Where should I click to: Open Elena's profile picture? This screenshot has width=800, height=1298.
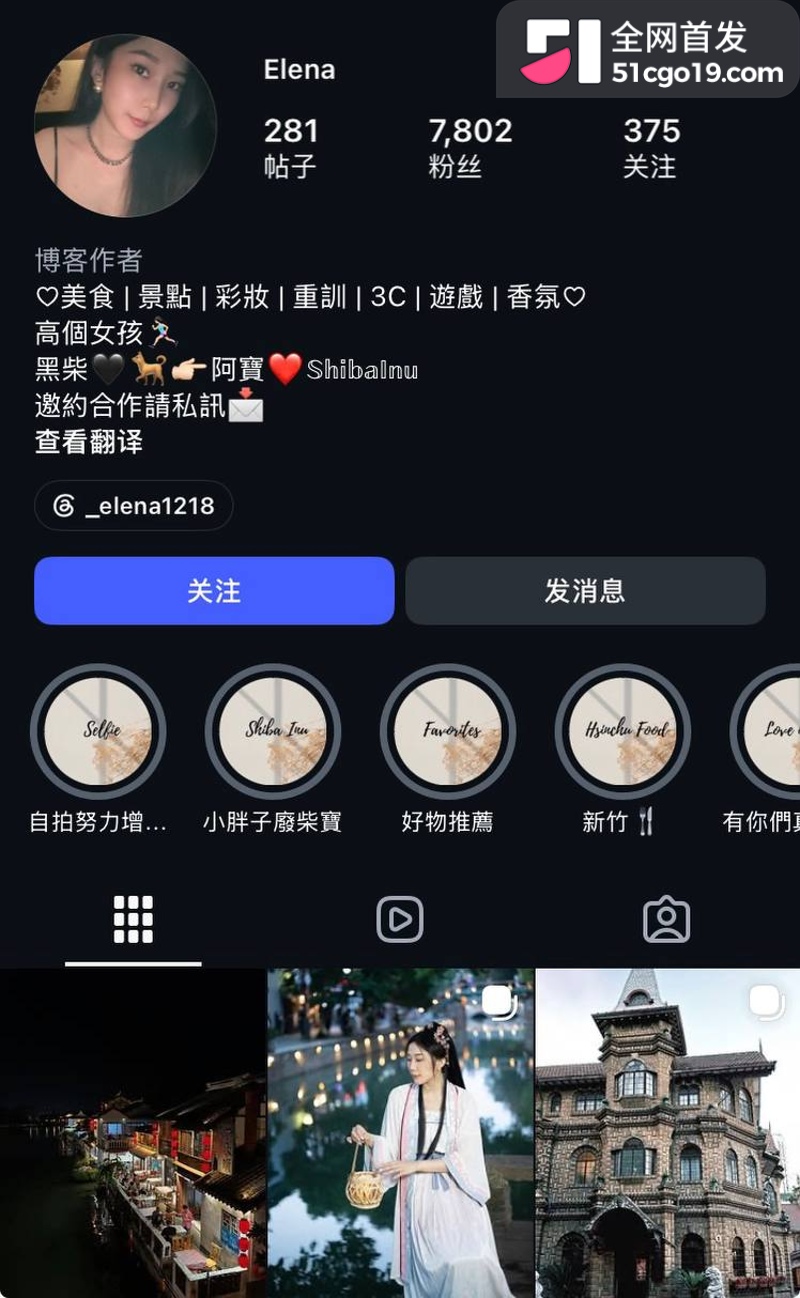pyautogui.click(x=126, y=126)
